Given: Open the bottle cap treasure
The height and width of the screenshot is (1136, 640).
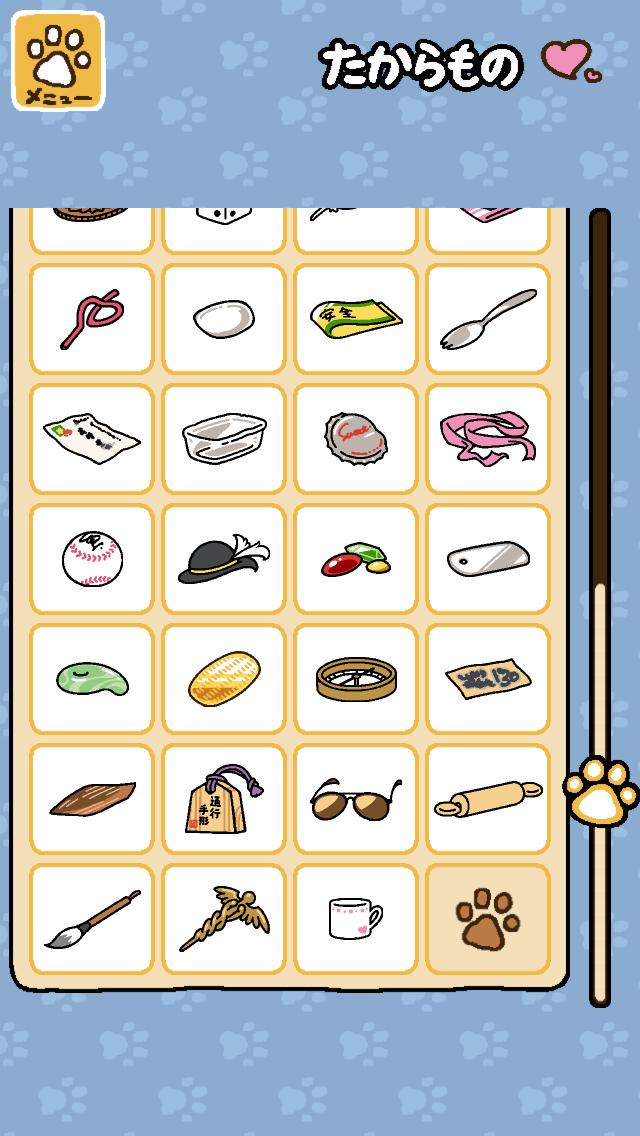Looking at the screenshot, I should (356, 439).
